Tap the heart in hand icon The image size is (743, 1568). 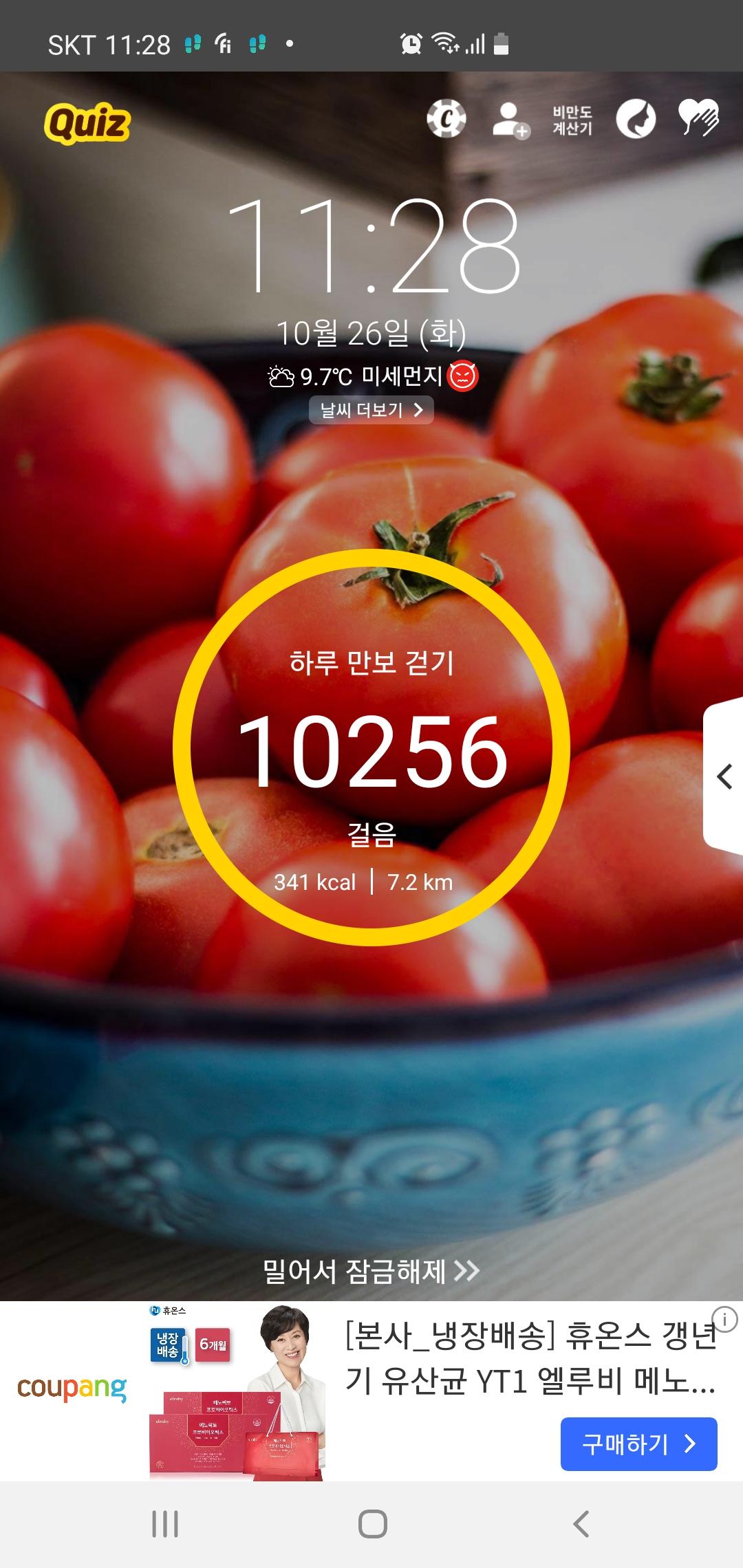(x=698, y=118)
